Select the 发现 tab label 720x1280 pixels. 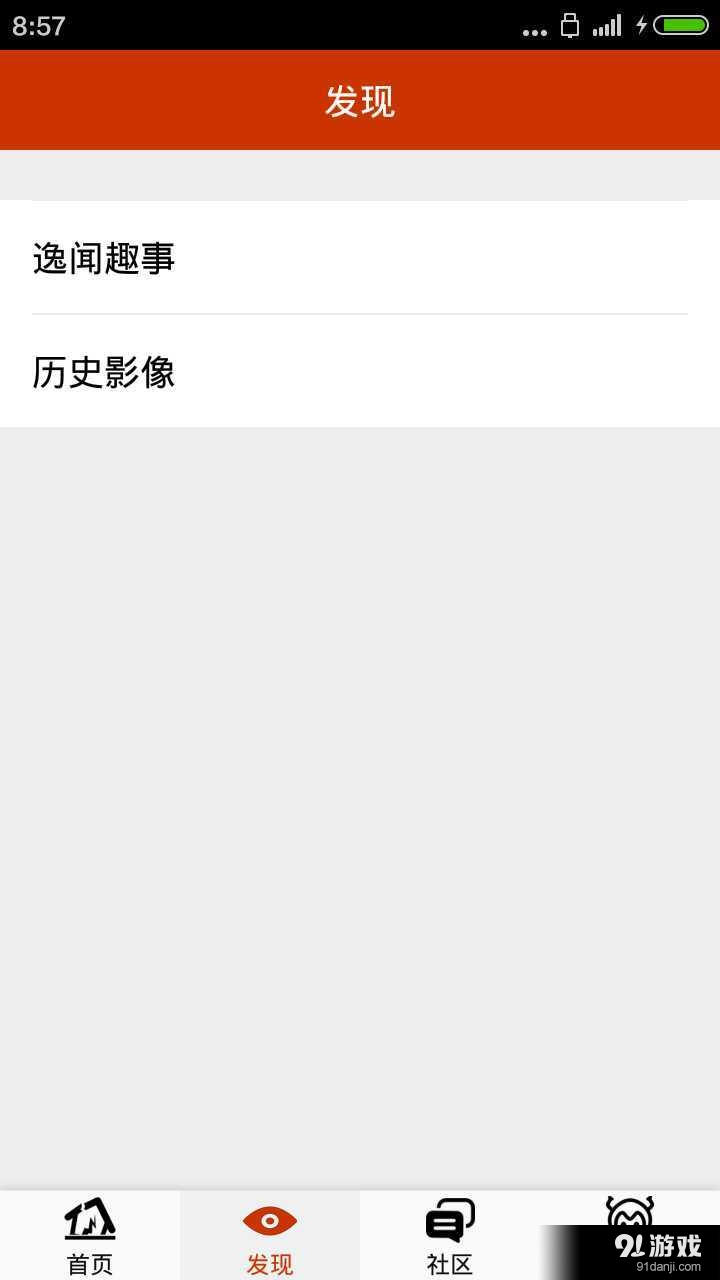tap(269, 1264)
